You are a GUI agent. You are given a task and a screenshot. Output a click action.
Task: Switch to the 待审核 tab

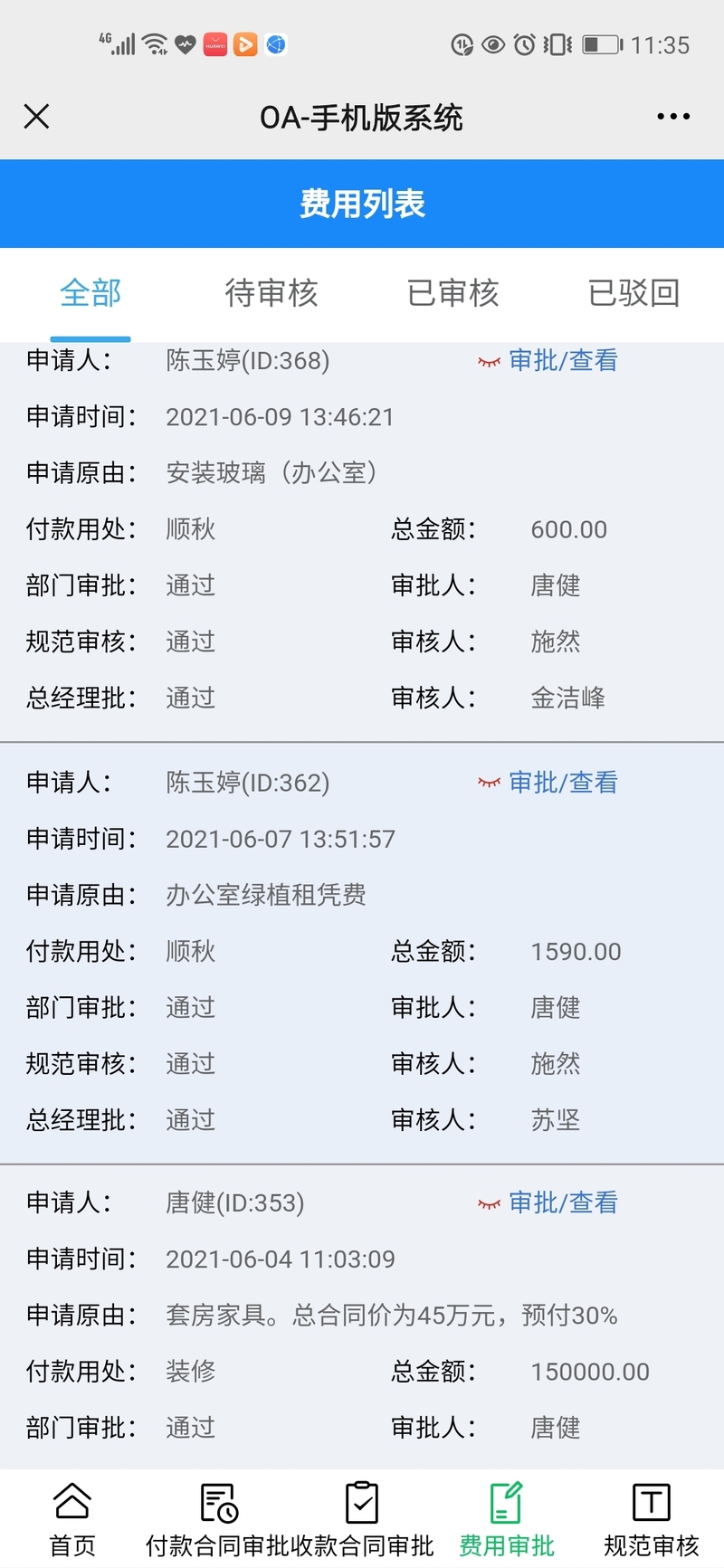271,293
